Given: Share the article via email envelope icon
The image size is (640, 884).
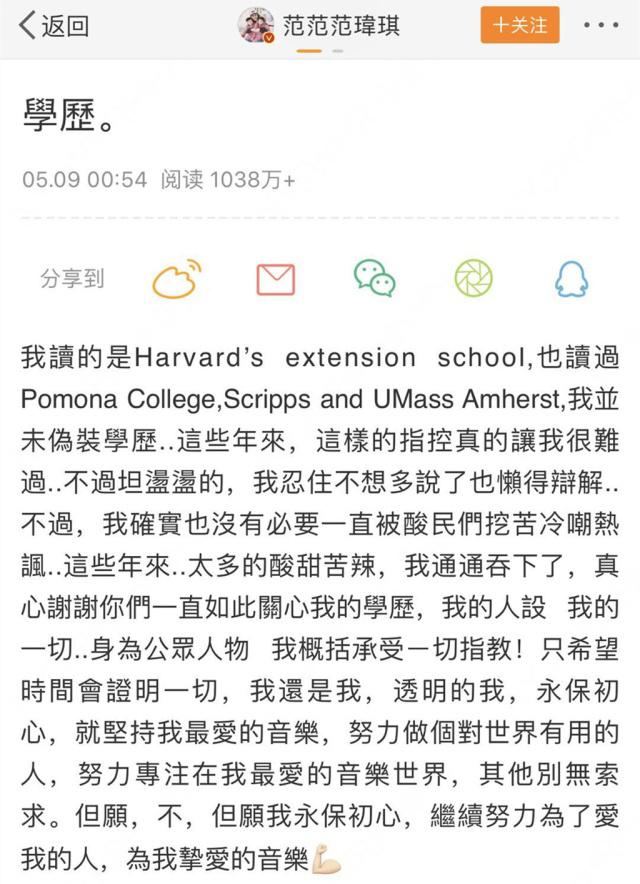Looking at the screenshot, I should pos(275,278).
